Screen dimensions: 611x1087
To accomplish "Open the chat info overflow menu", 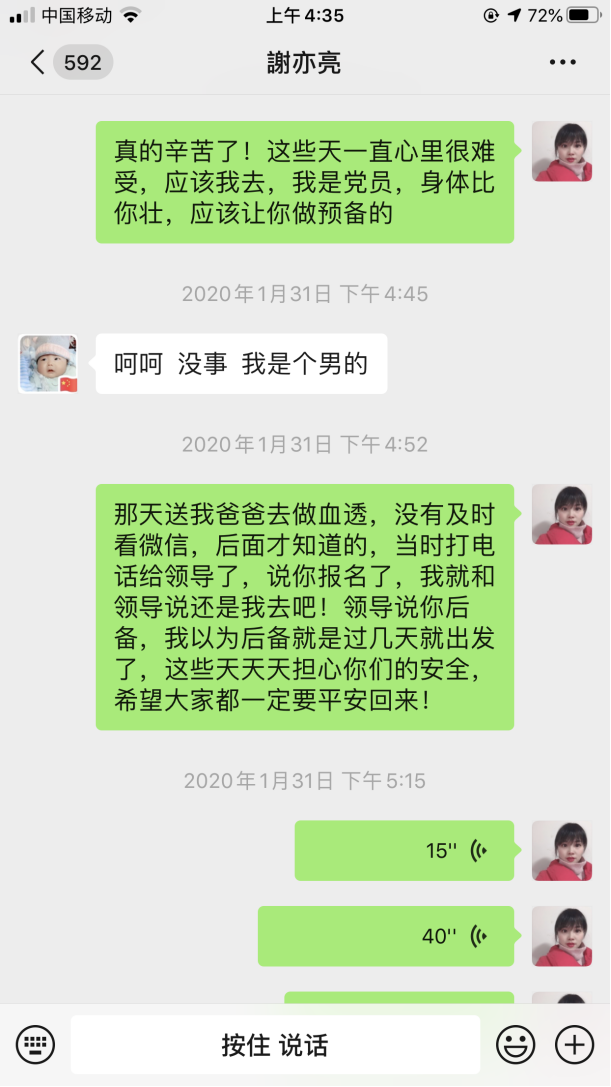I will (563, 63).
